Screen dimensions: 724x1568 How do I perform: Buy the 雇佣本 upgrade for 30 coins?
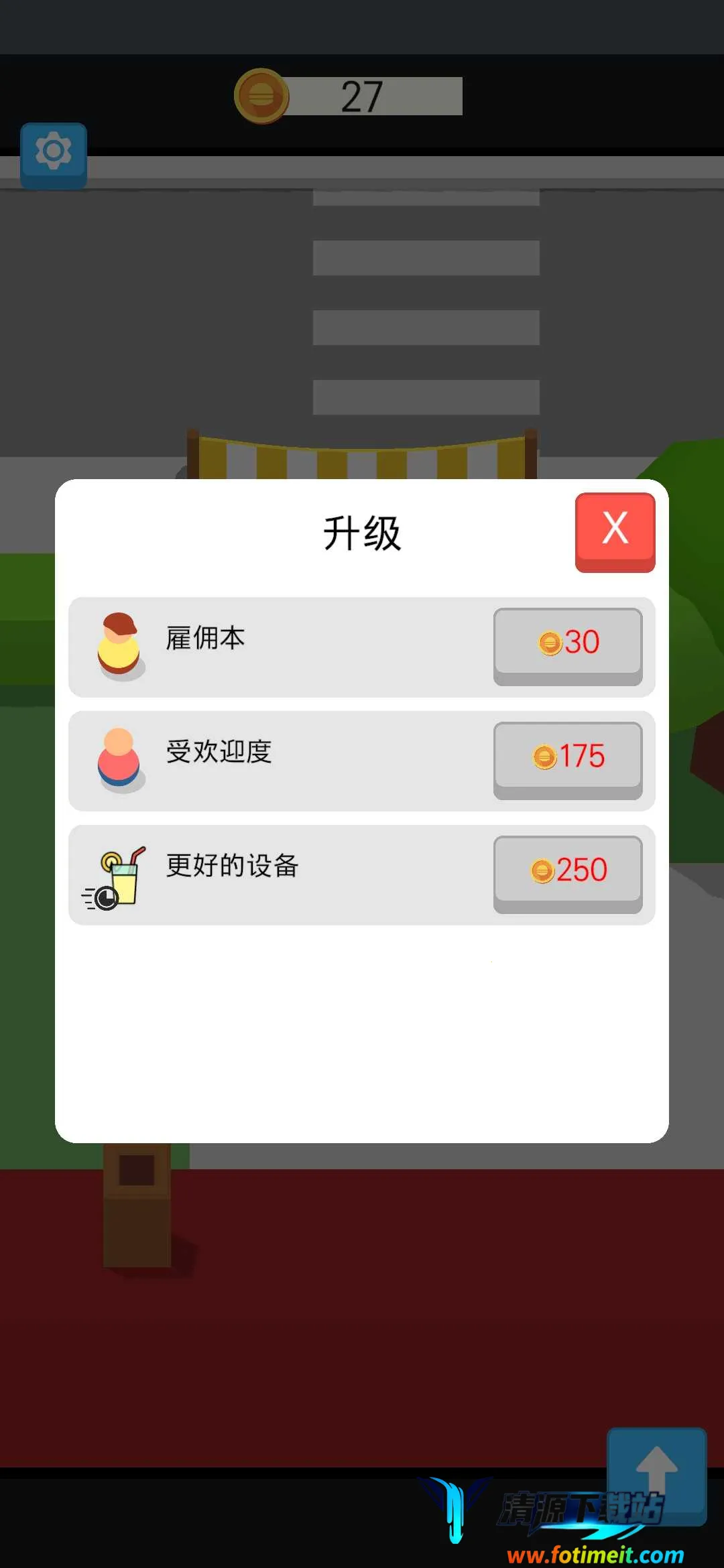568,645
